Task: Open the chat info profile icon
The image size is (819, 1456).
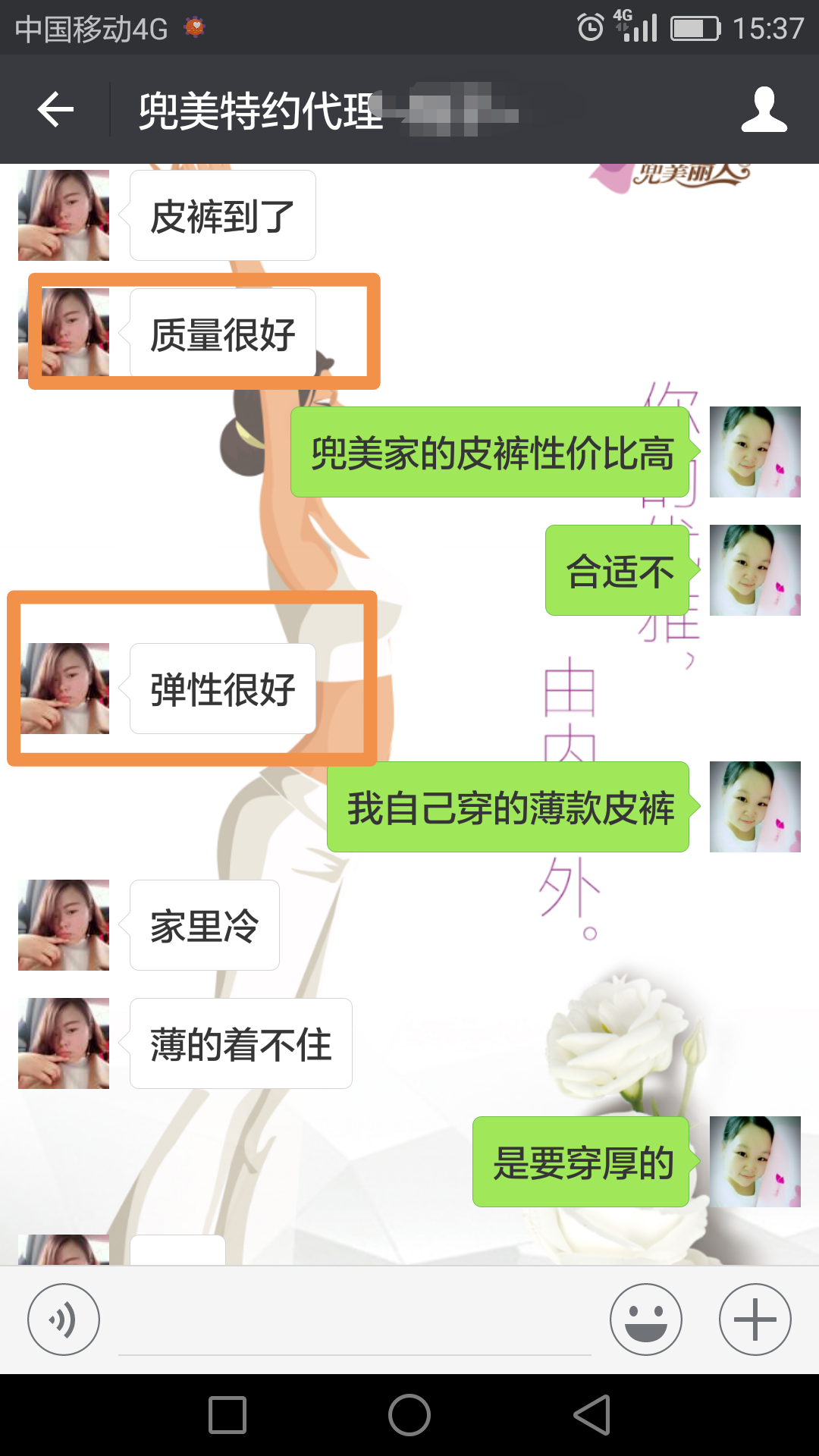Action: 764,110
